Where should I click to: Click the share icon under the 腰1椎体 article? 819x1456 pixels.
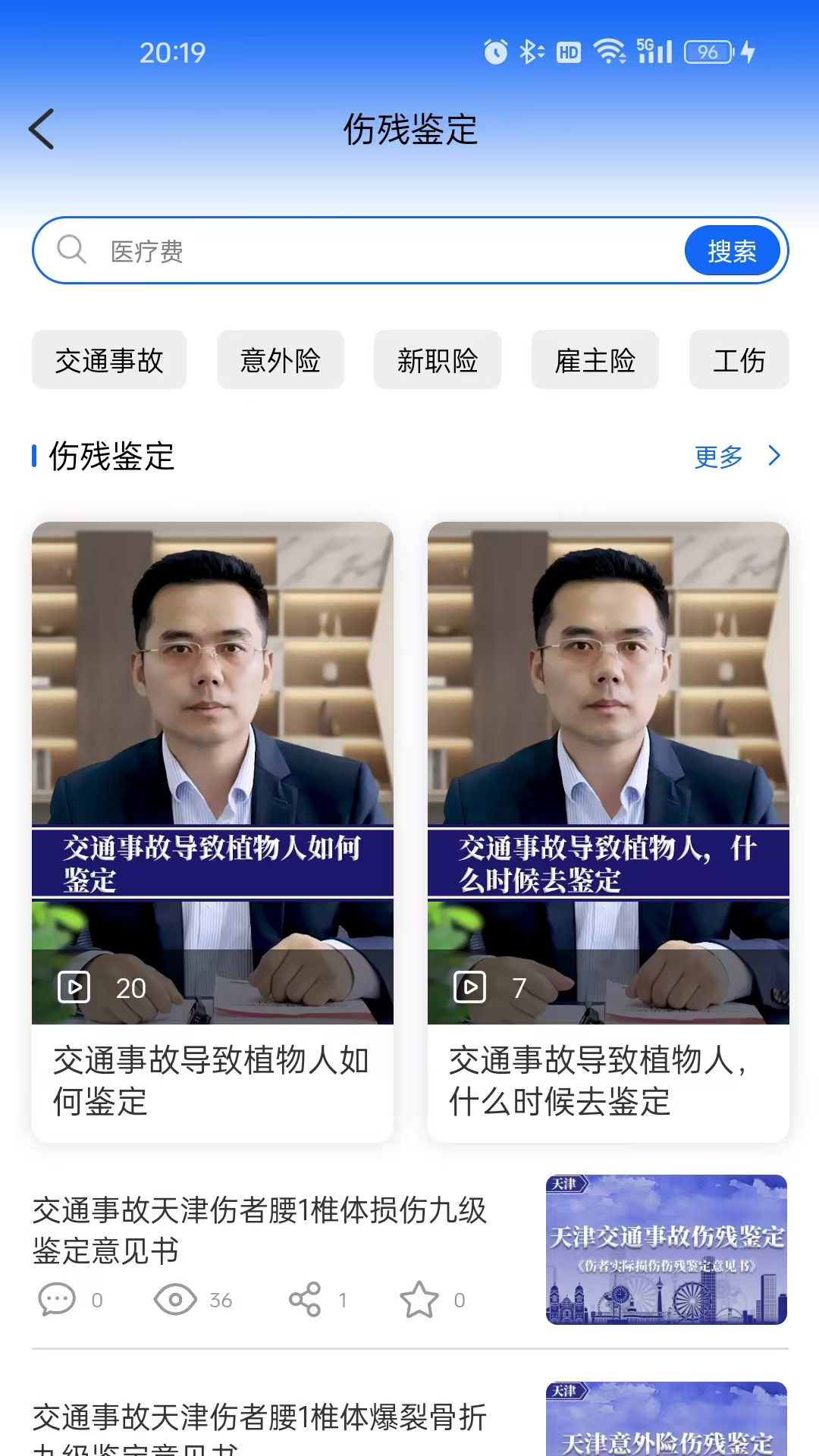pyautogui.click(x=306, y=1299)
